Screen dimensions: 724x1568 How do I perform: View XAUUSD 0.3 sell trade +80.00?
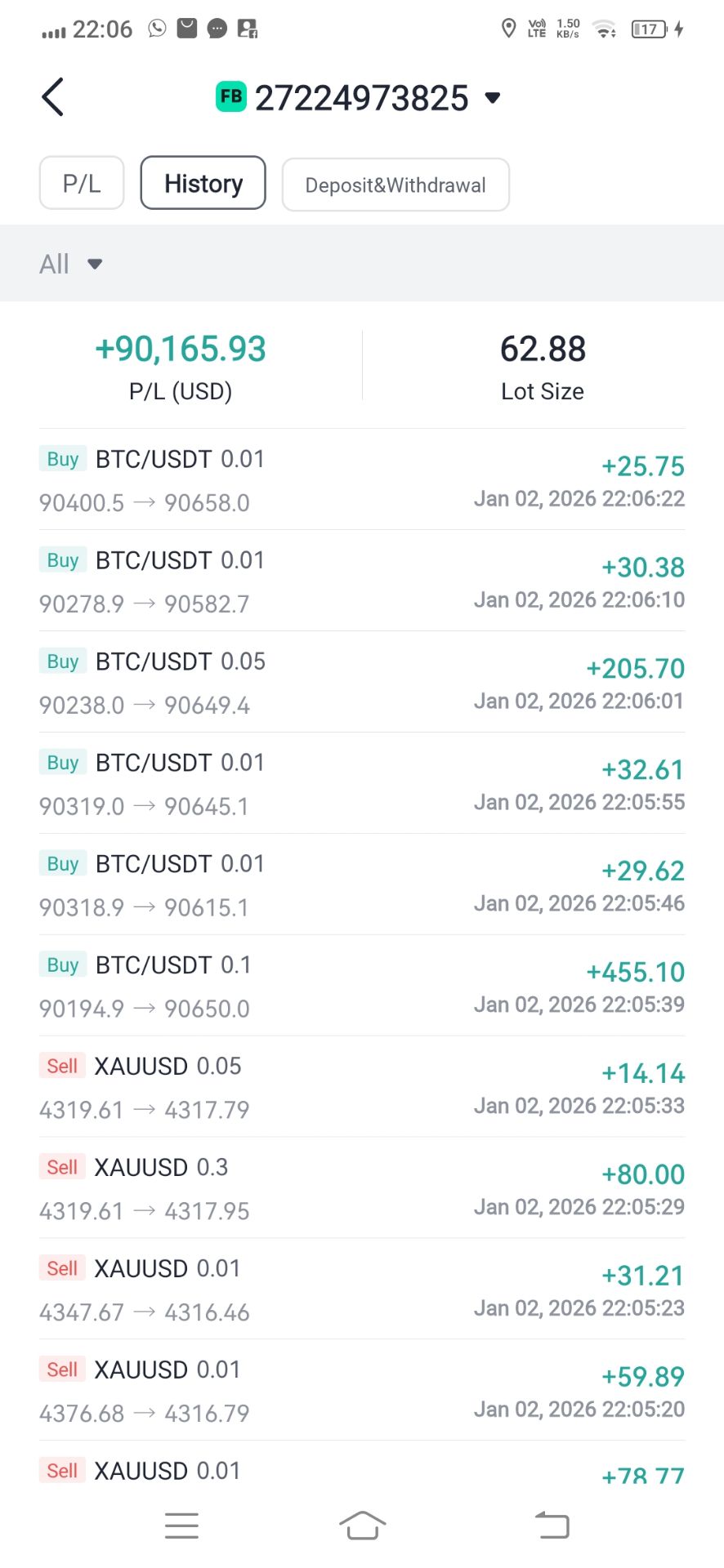pyautogui.click(x=361, y=1189)
